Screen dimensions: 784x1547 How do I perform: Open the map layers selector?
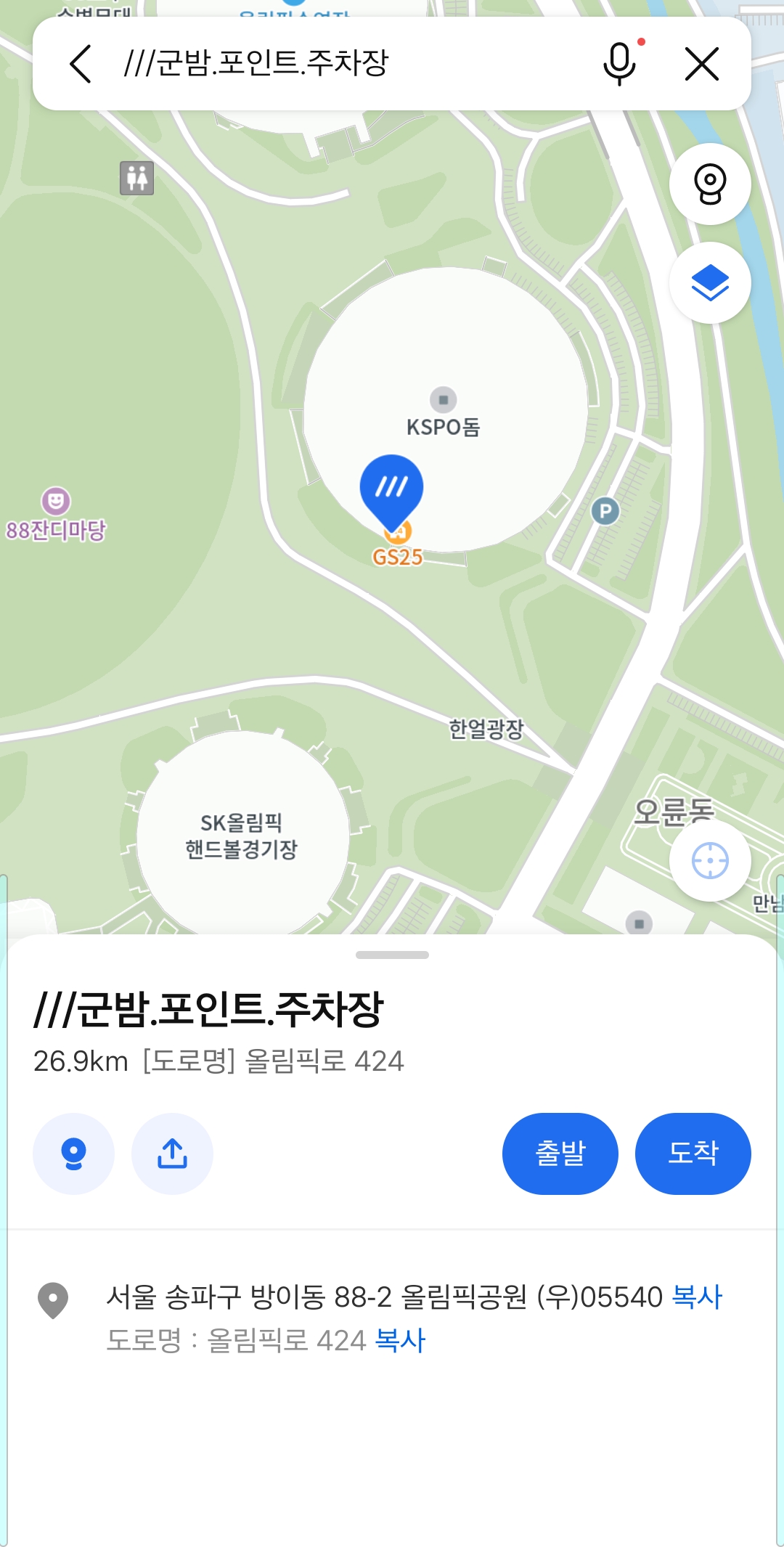709,282
